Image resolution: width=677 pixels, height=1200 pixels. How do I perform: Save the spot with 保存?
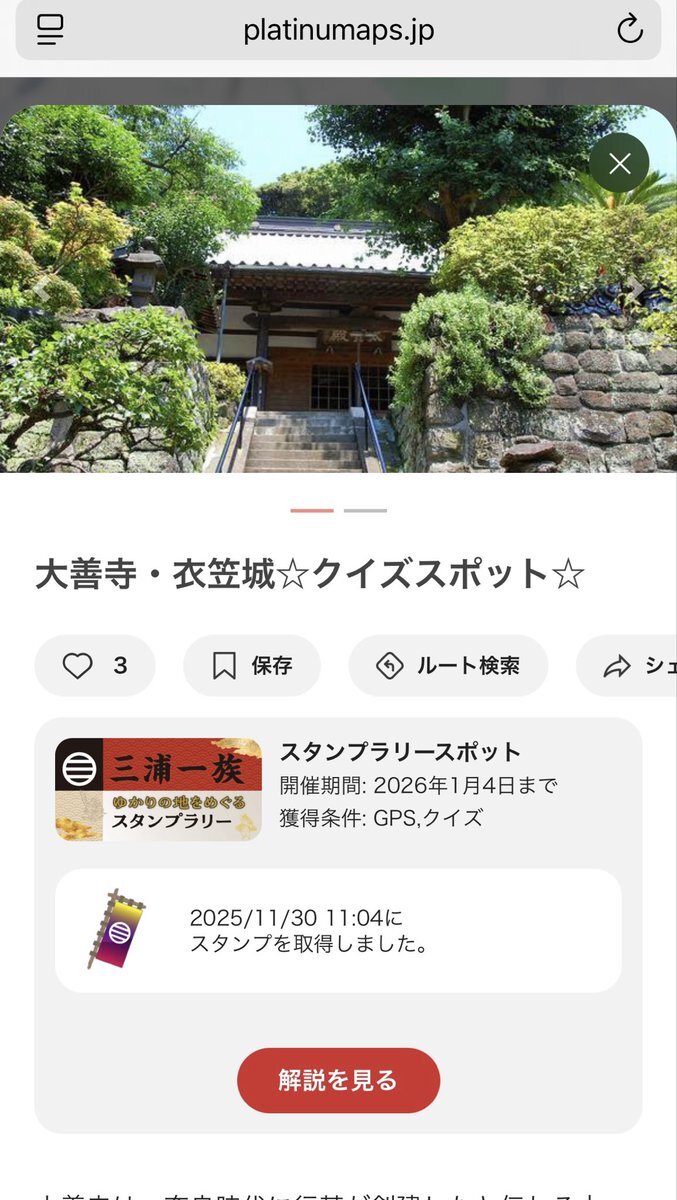(252, 666)
